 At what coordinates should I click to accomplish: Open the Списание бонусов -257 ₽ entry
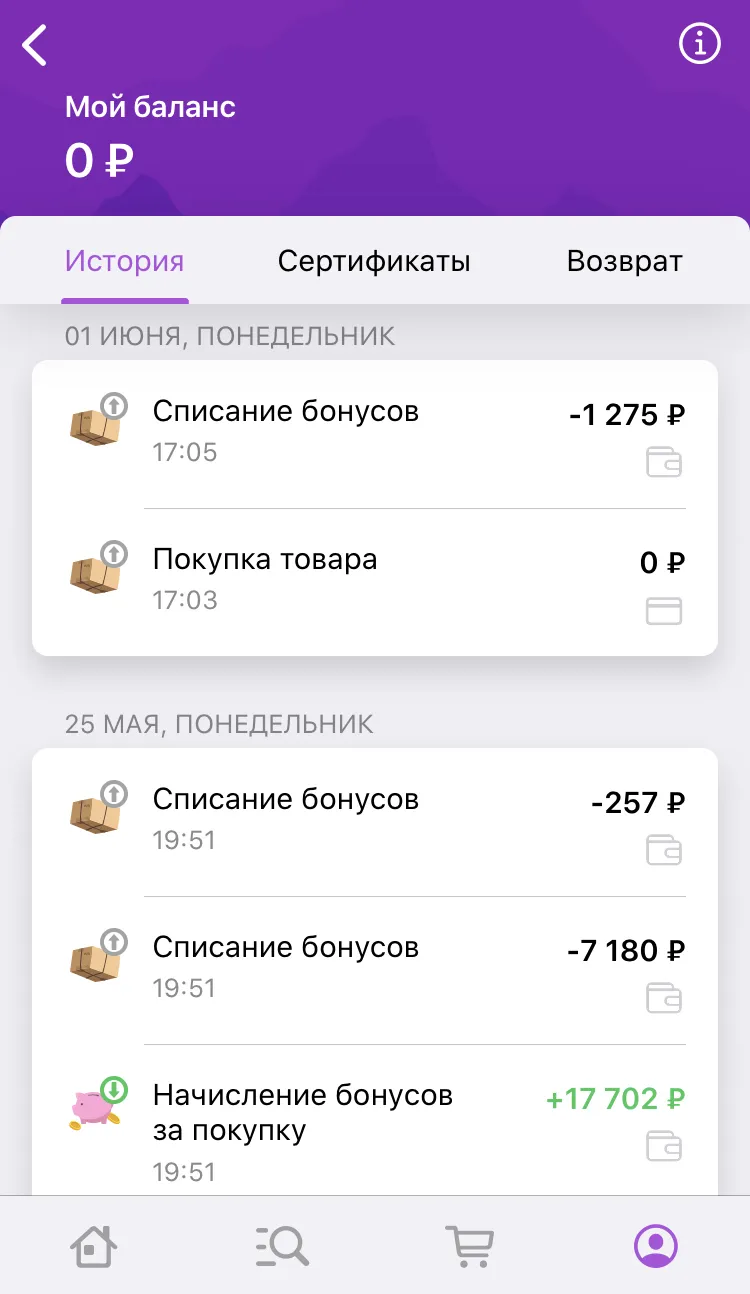point(375,822)
